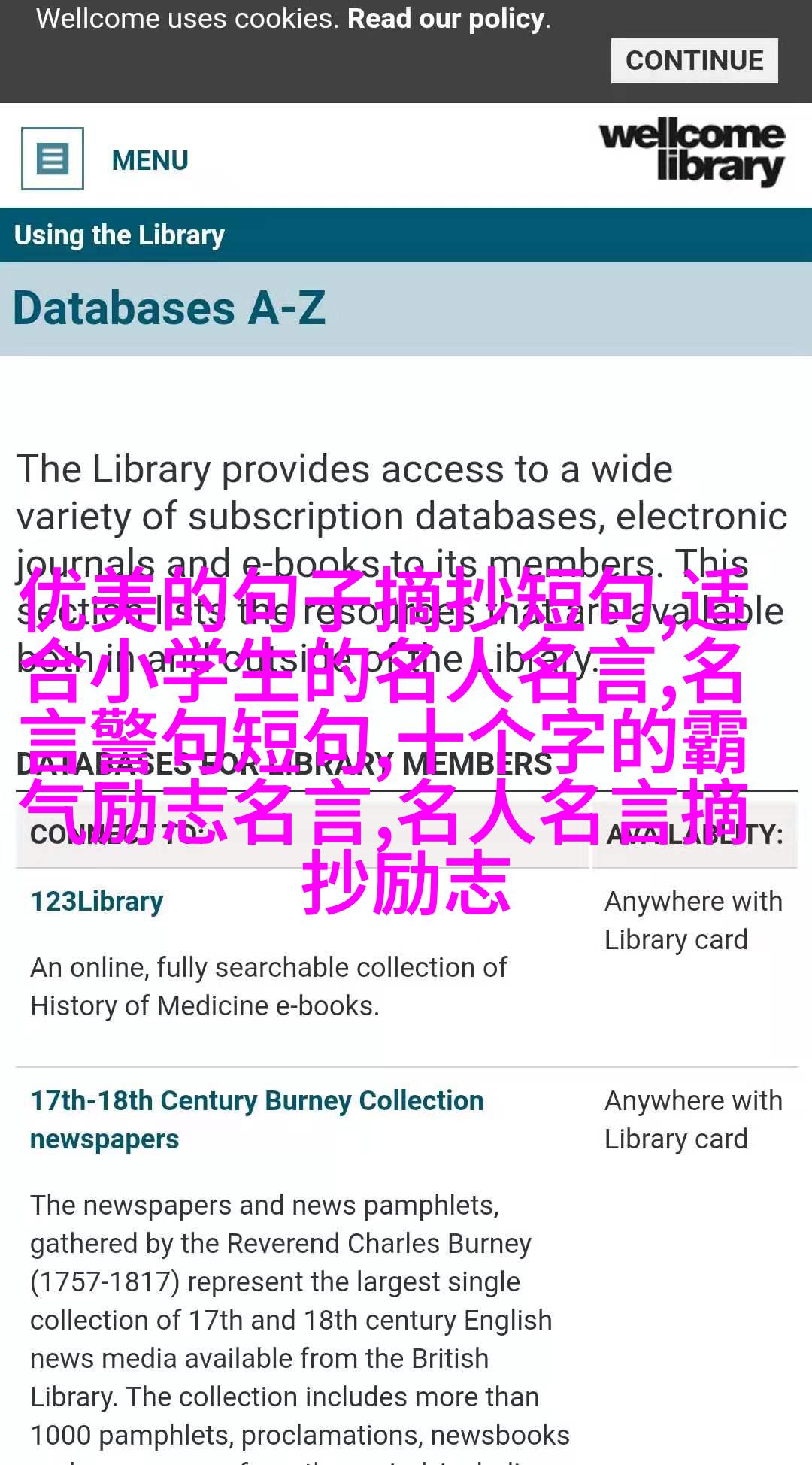Open Using the Library section
Screen dimensions: 812x1465
120,235
